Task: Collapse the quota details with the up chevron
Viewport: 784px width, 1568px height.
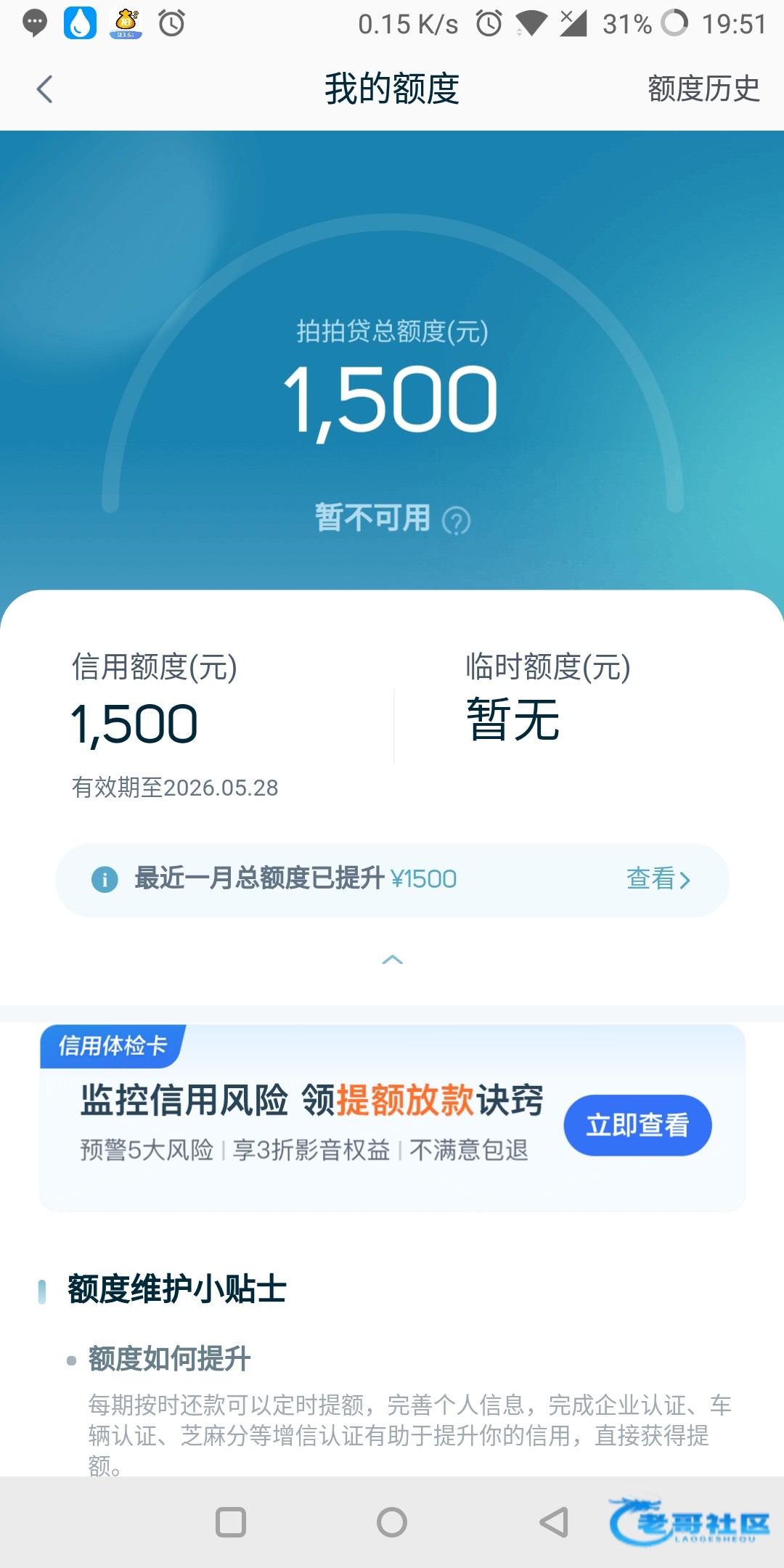Action: pyautogui.click(x=392, y=960)
